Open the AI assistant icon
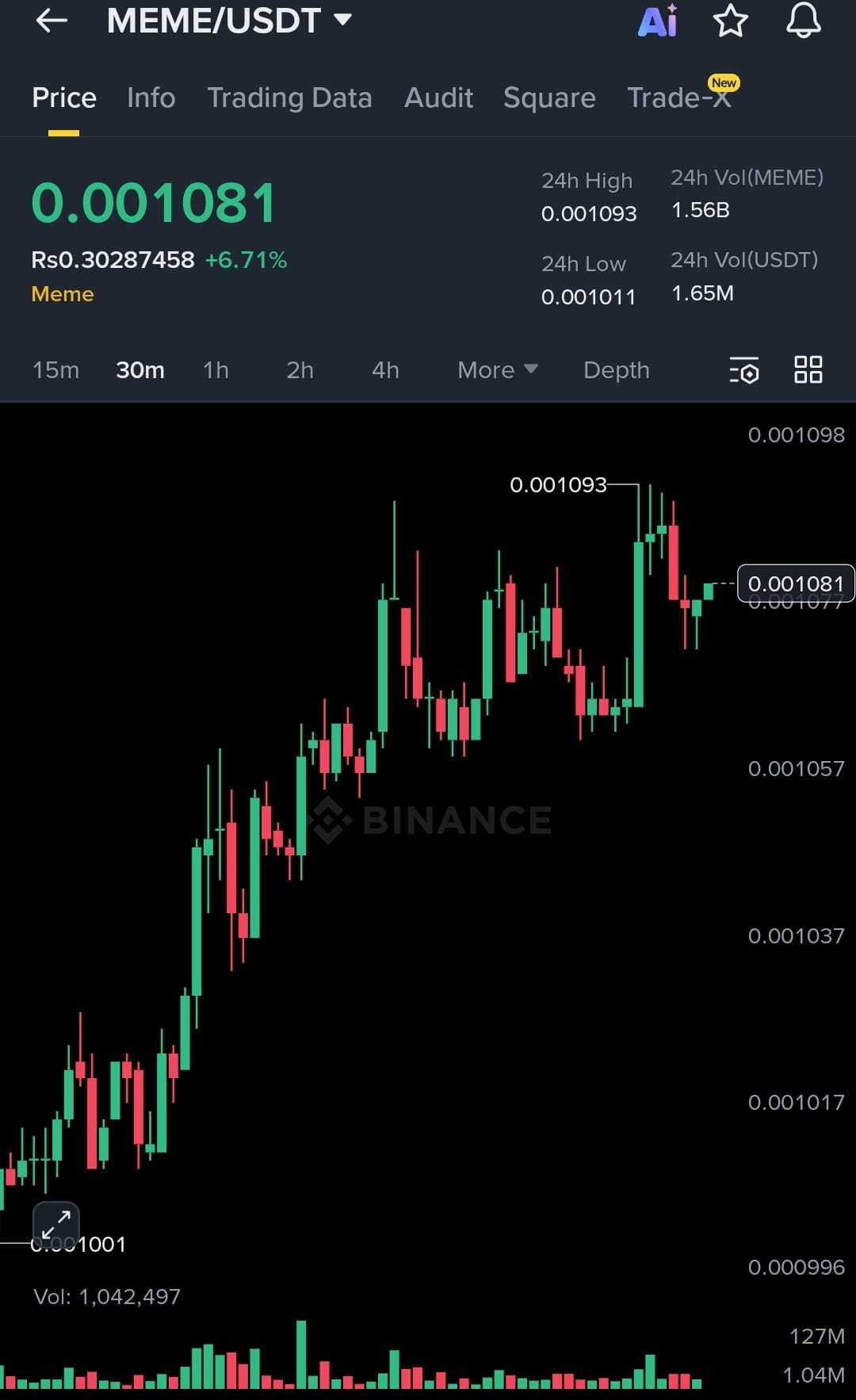Viewport: 856px width, 1400px height. tap(658, 21)
